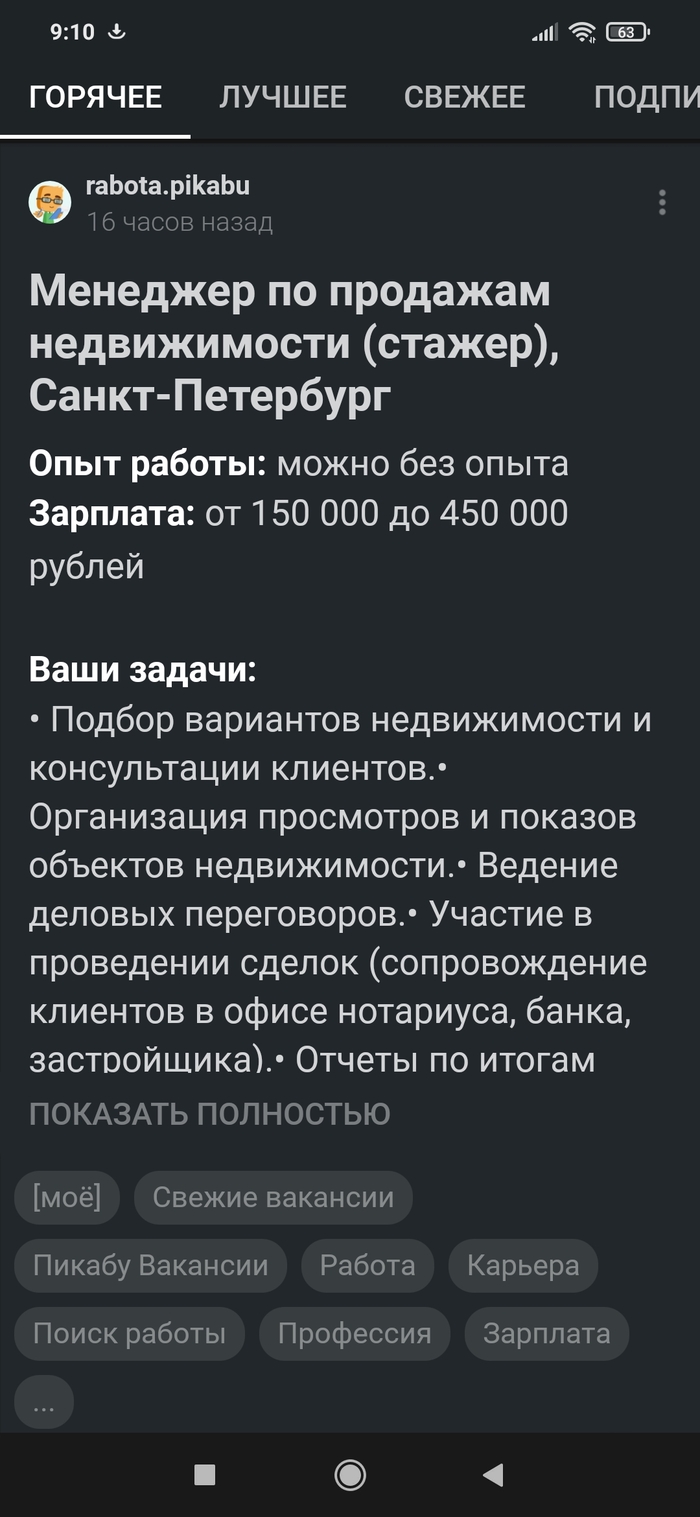Select the Карьера tag
700x1517 pixels.
point(523,1265)
